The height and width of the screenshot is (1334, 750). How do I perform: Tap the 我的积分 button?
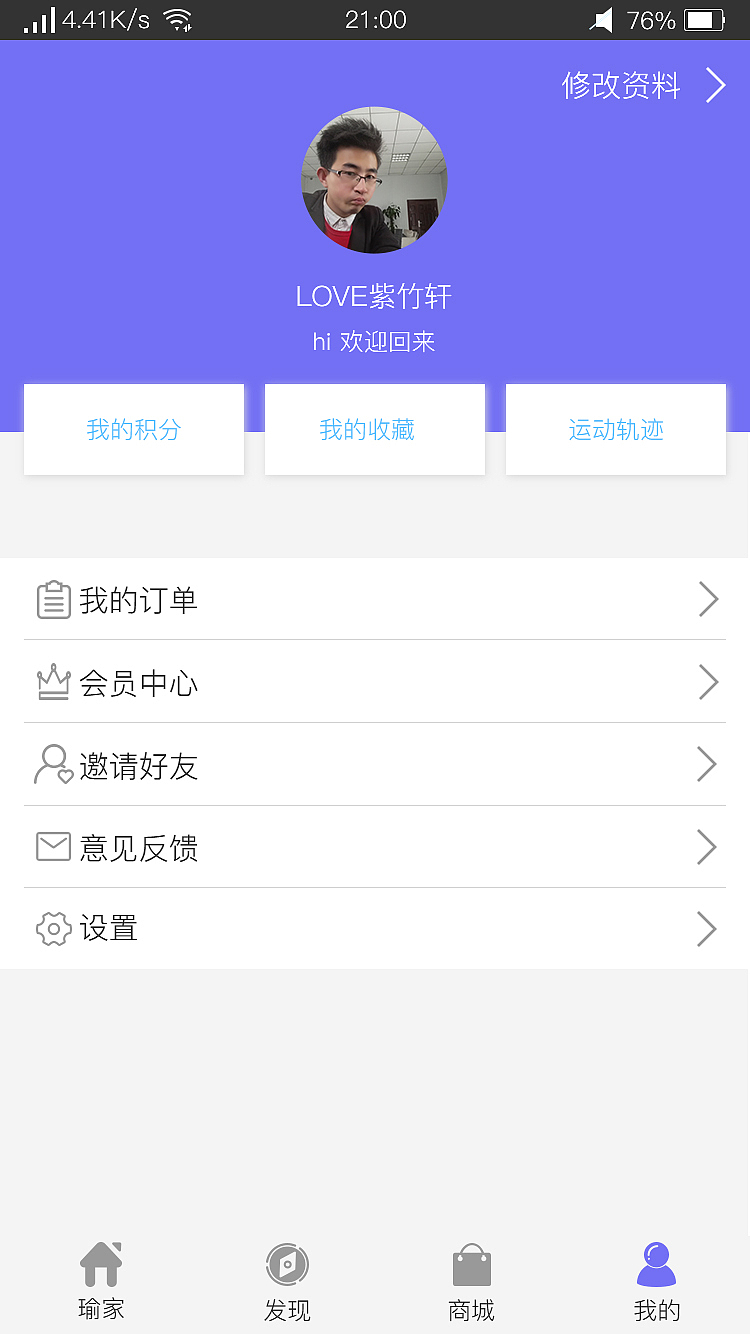click(133, 429)
